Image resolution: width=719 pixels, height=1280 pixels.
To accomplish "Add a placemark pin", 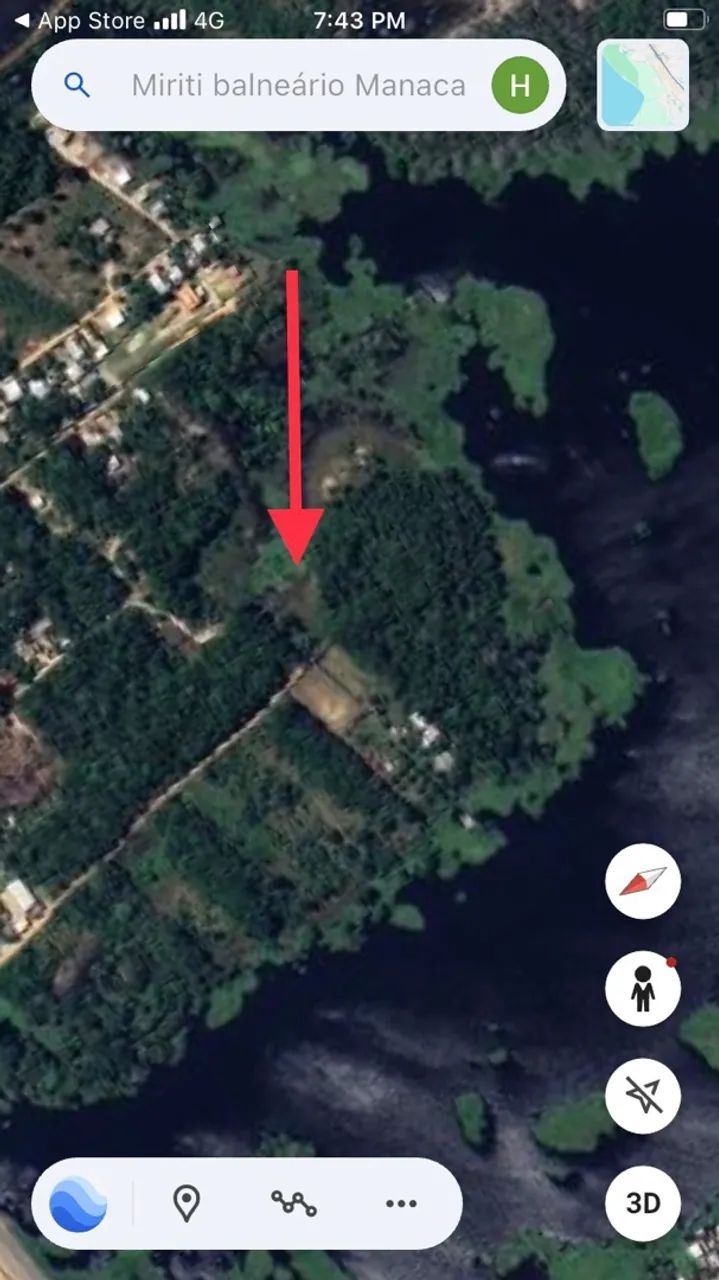I will tap(186, 1203).
